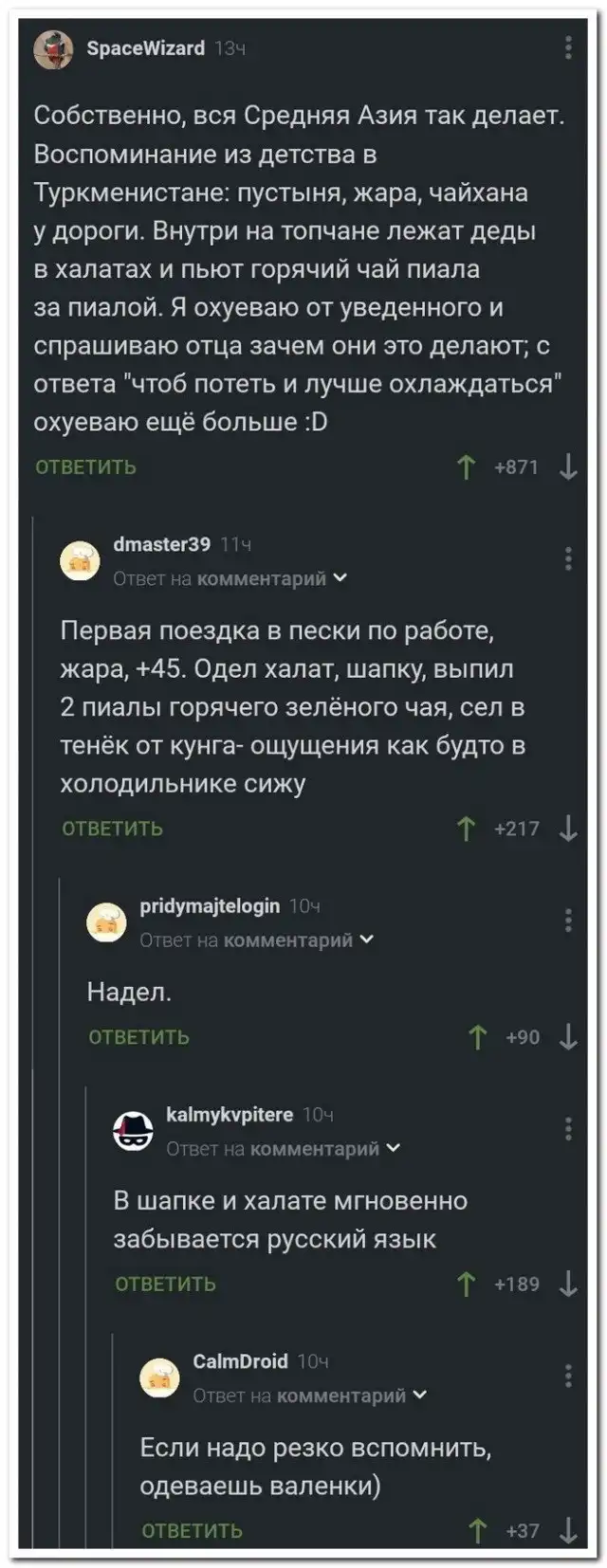Open overflow menu on dmaster39's comment

pyautogui.click(x=568, y=558)
